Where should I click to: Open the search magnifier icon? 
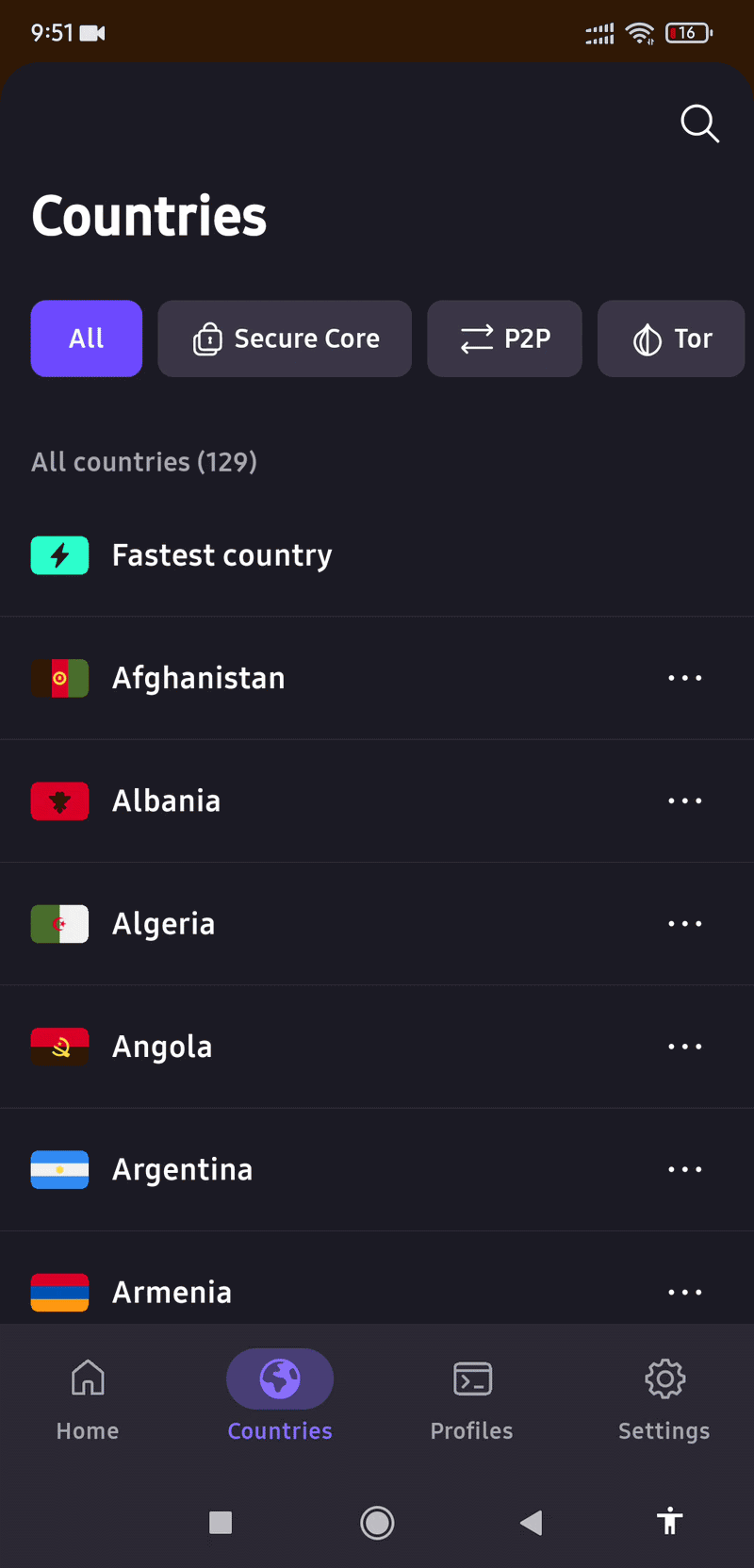click(699, 124)
